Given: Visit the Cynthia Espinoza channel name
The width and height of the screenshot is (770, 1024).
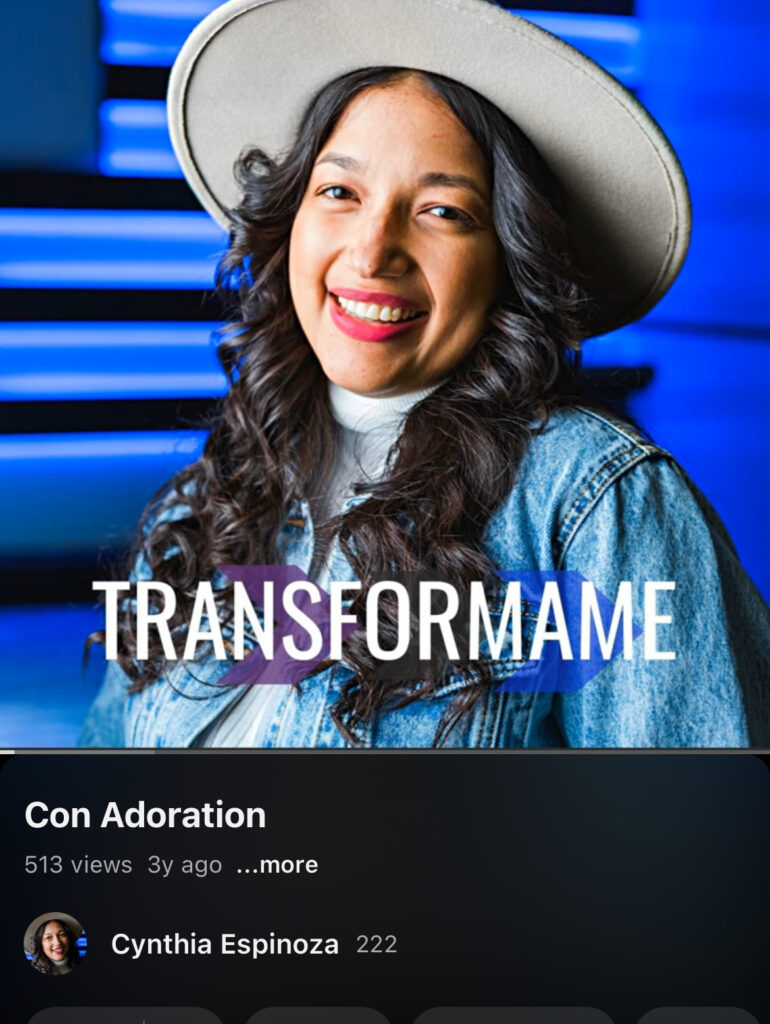Looking at the screenshot, I should (224, 944).
